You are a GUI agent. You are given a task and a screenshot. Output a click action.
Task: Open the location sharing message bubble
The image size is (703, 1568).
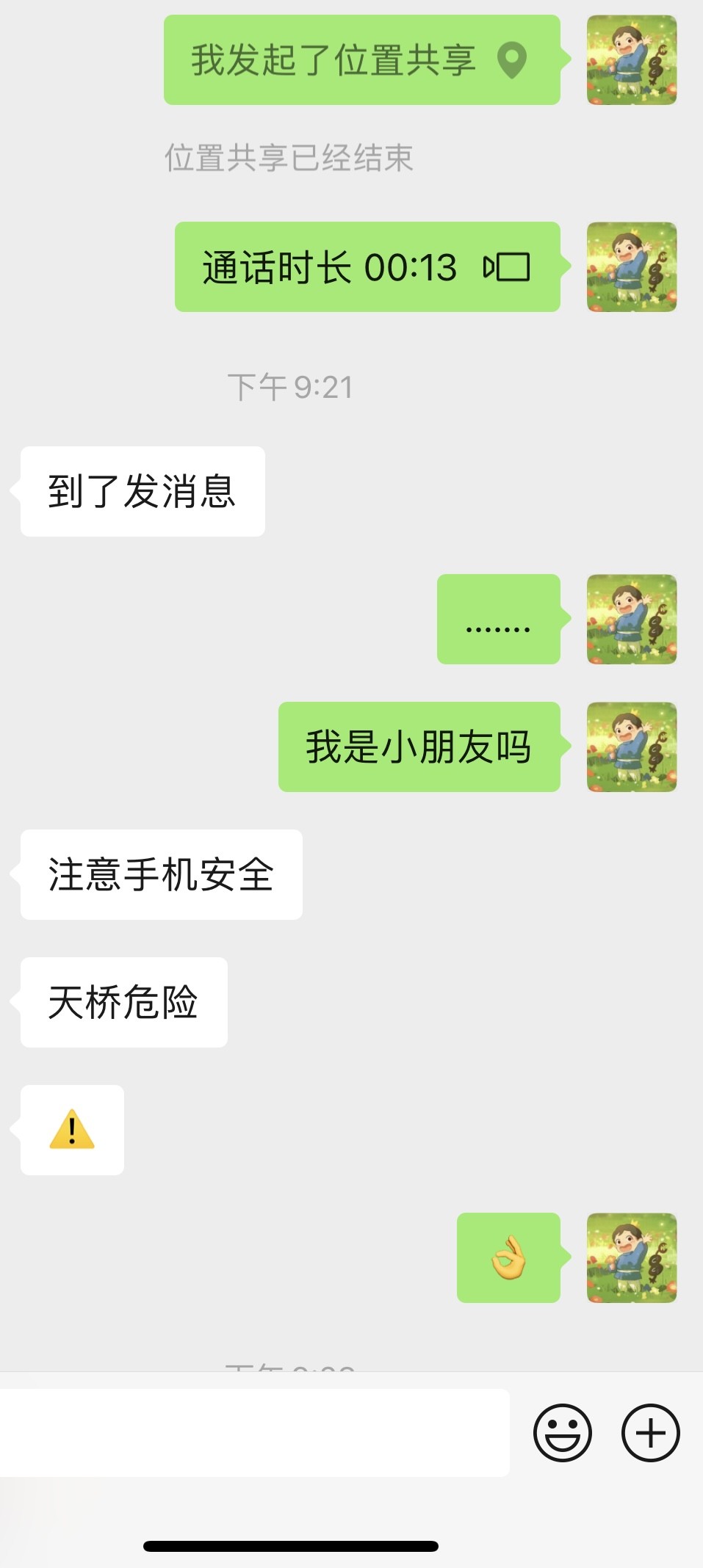(361, 60)
